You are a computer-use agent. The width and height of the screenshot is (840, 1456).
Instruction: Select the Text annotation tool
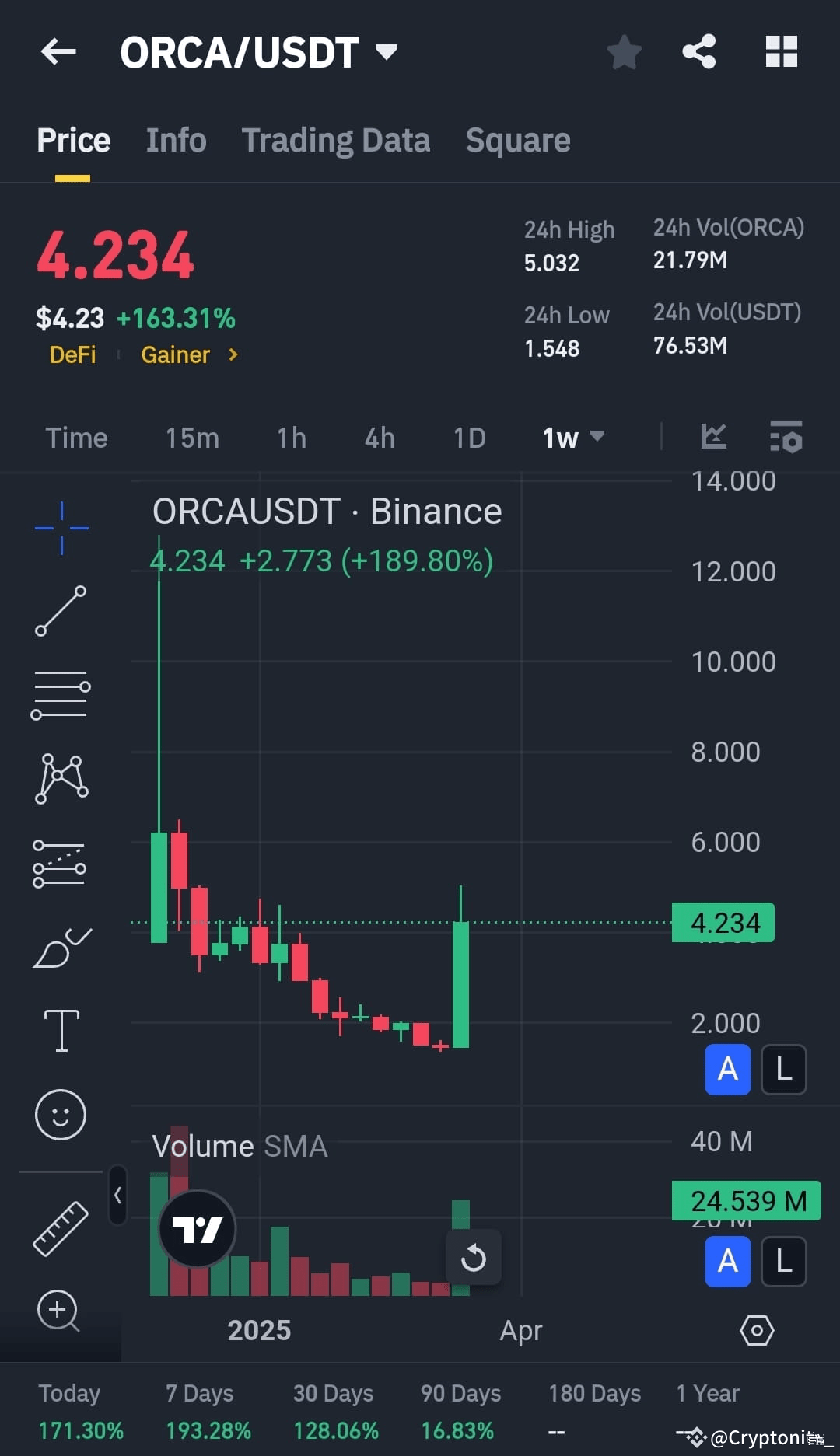point(61,1028)
